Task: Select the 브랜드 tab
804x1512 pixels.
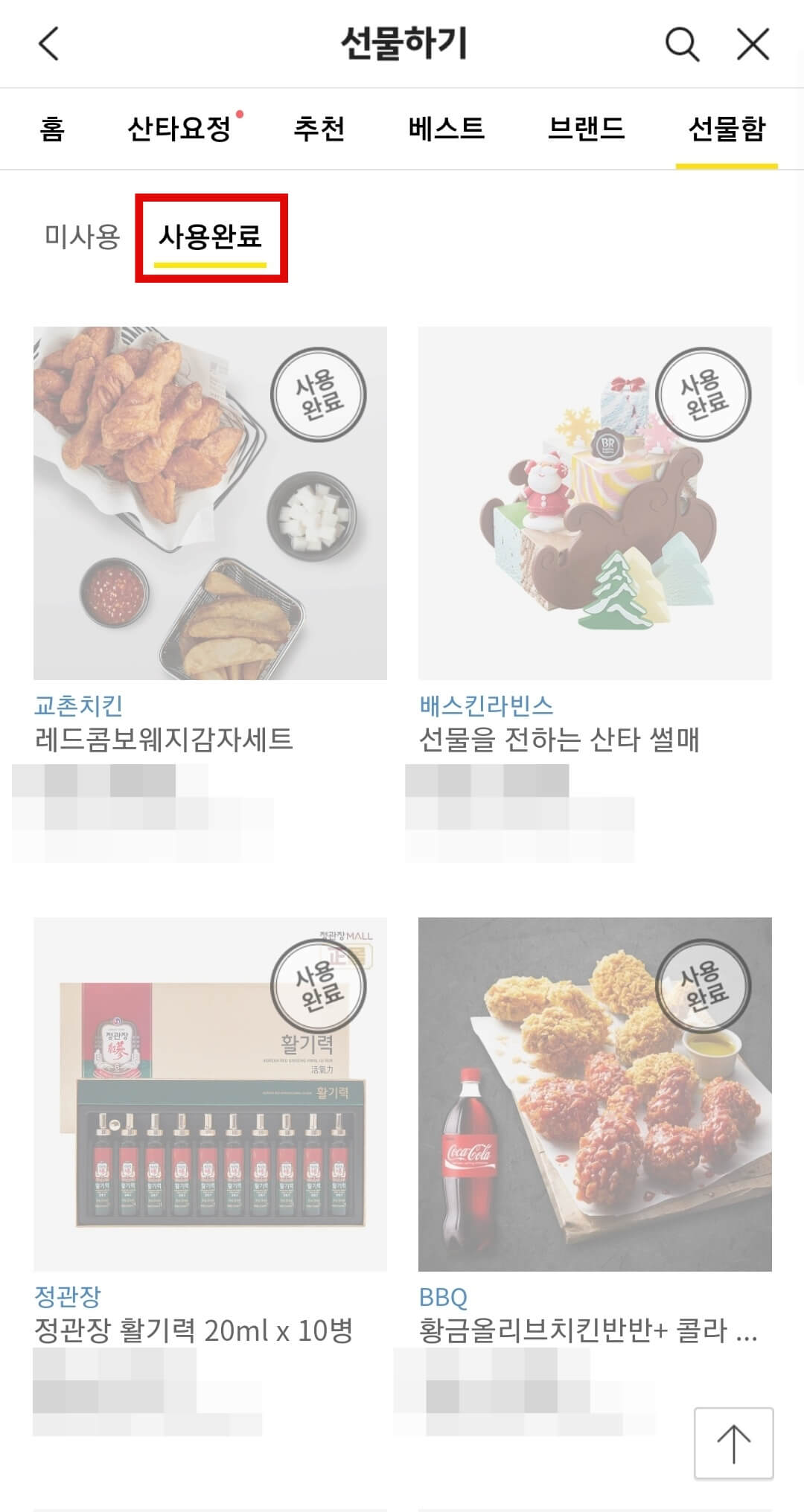Action: [x=584, y=128]
